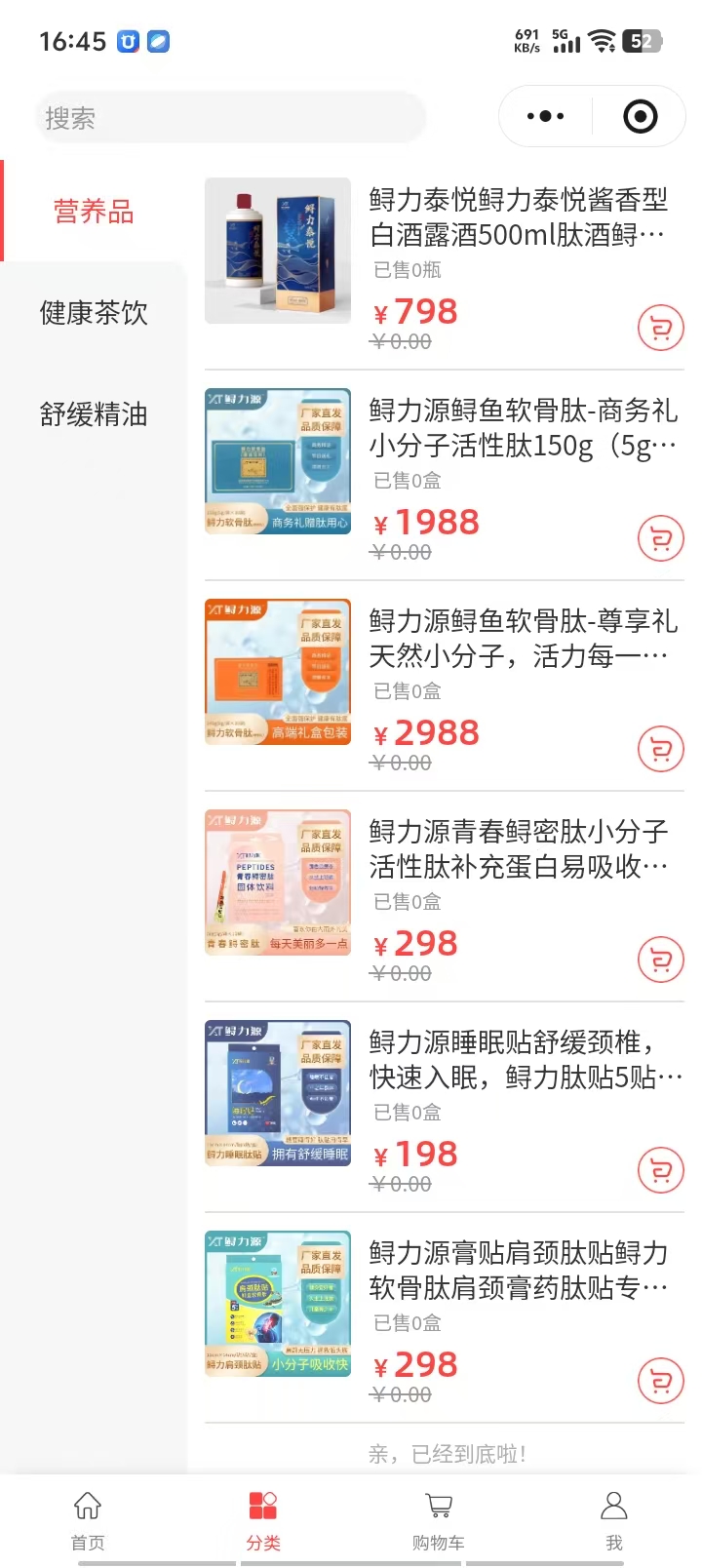This screenshot has width=702, height=1568.
Task: View the 鲟鱼软骨肽-尊享礼 product image
Action: point(278,672)
